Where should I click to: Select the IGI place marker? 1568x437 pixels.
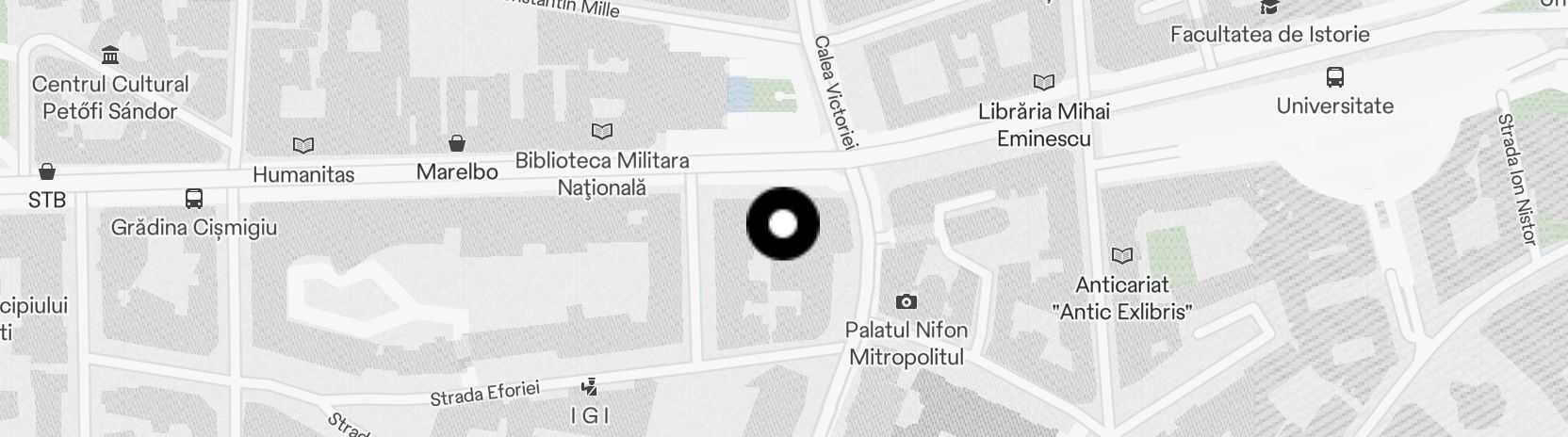click(591, 386)
